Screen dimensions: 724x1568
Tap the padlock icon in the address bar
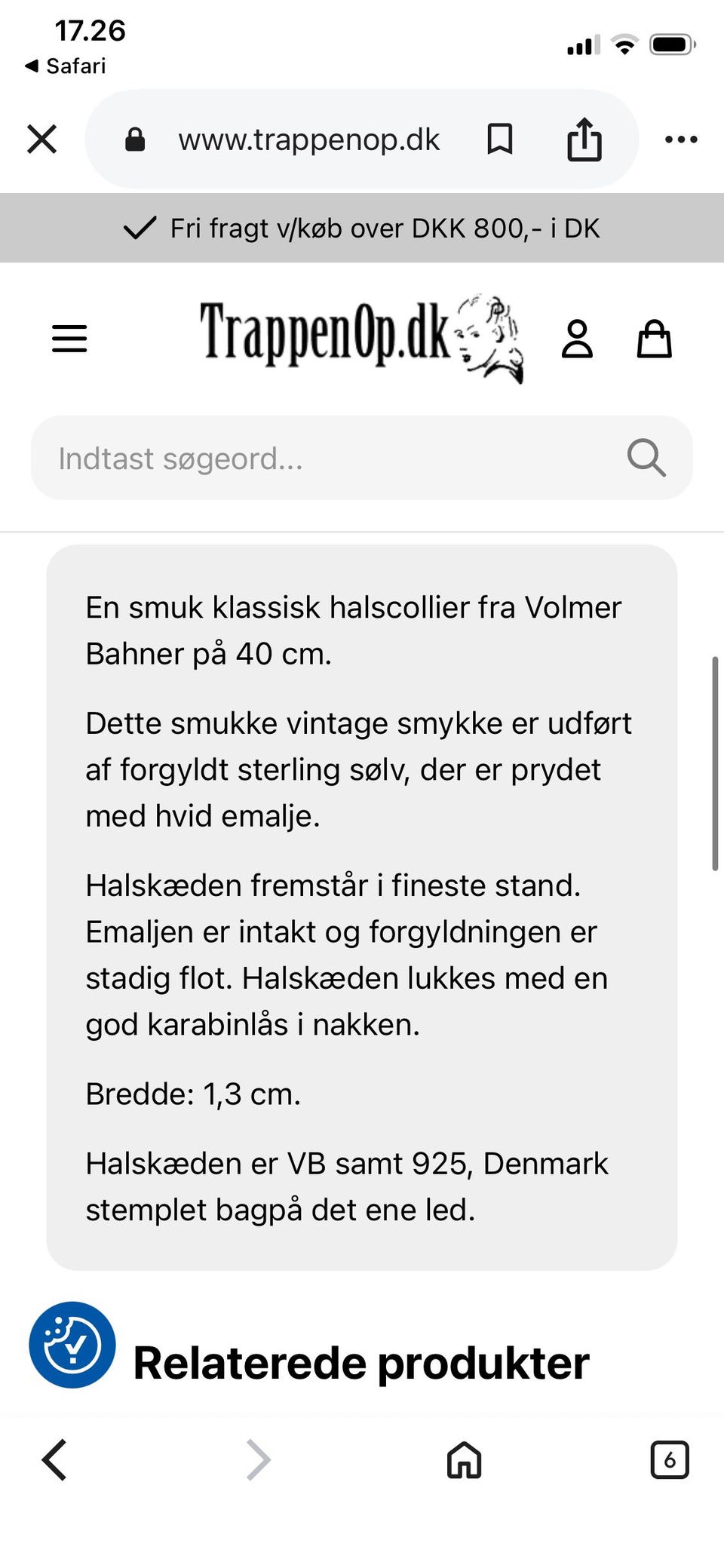[137, 139]
